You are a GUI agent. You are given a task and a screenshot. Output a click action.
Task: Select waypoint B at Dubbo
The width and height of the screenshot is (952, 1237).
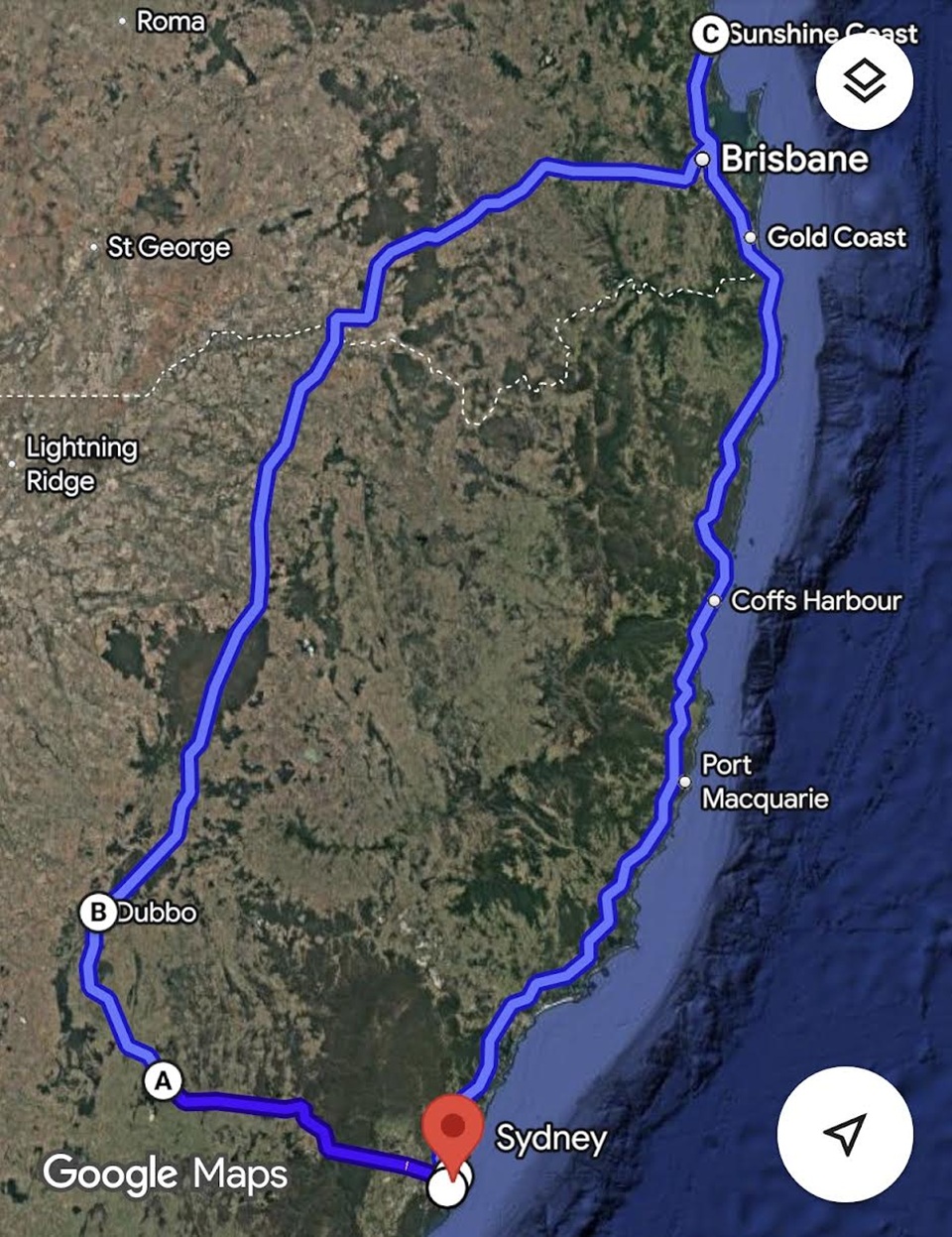tap(98, 912)
